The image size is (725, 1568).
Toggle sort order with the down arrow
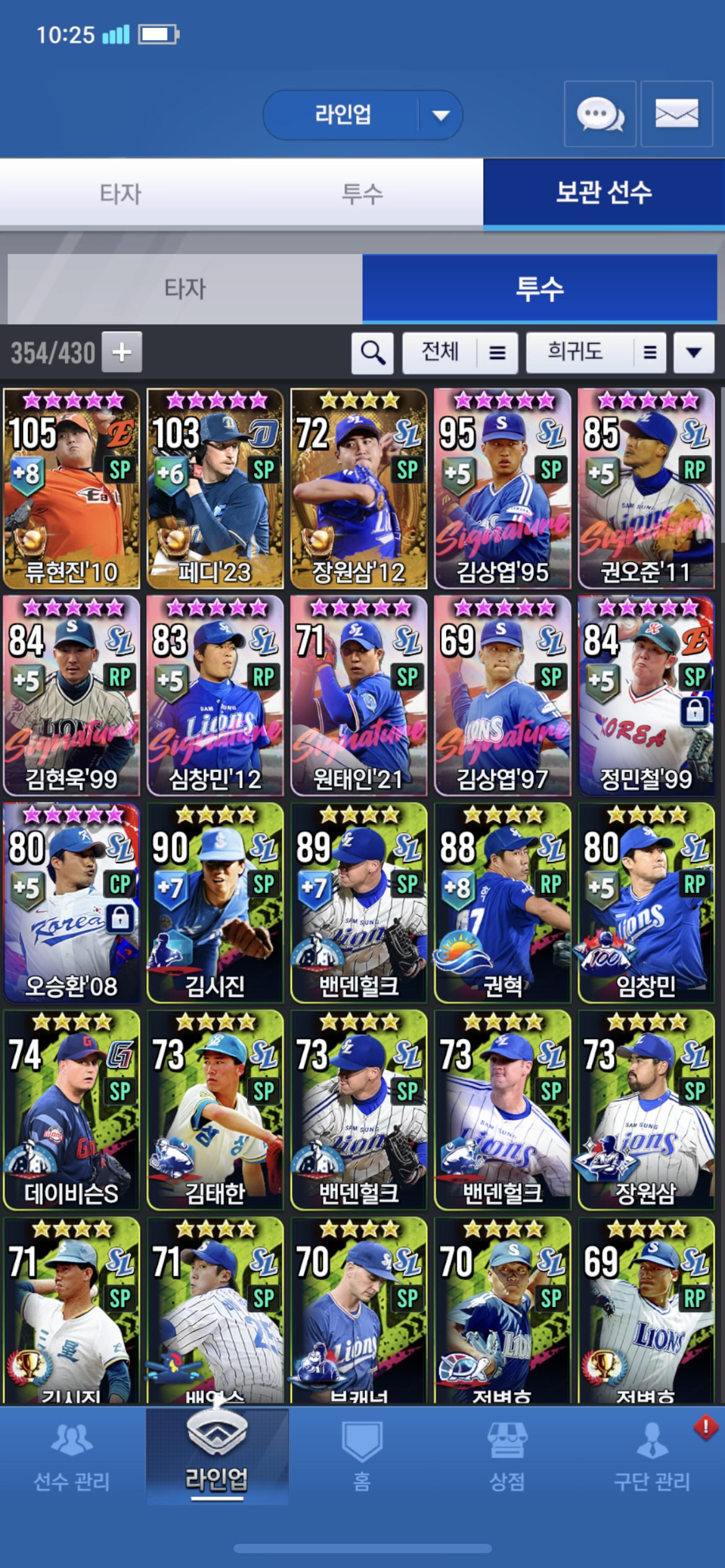(x=694, y=353)
